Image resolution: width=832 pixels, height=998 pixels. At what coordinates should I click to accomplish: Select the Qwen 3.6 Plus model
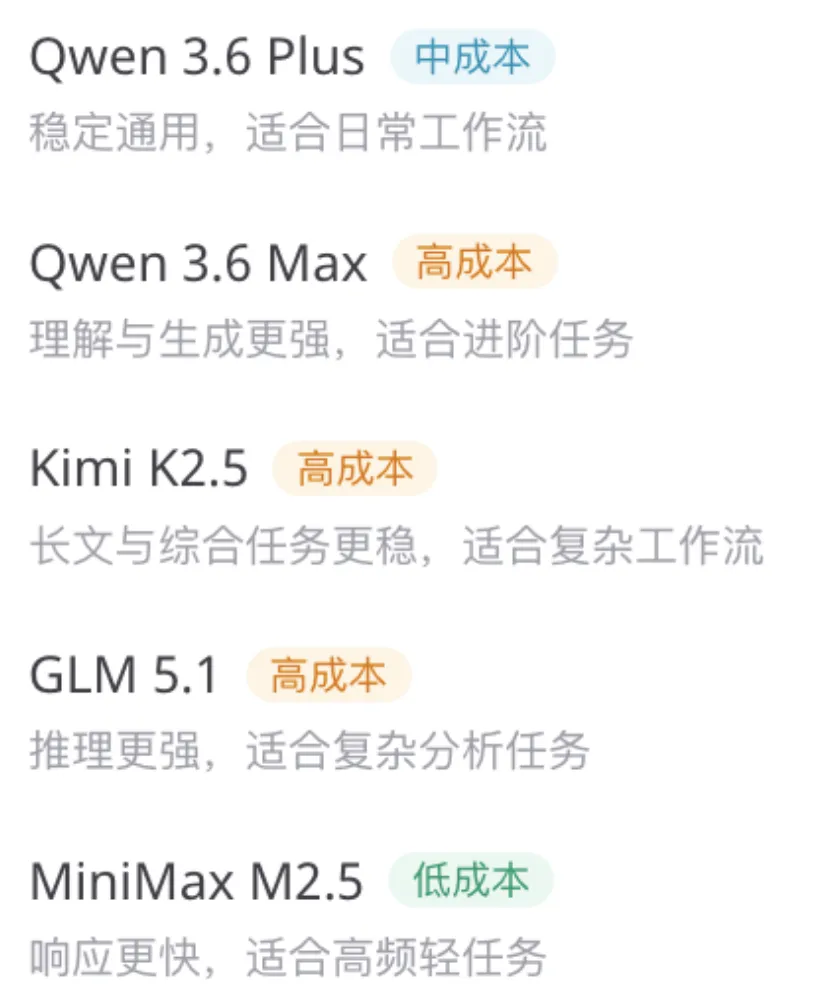pos(196,58)
